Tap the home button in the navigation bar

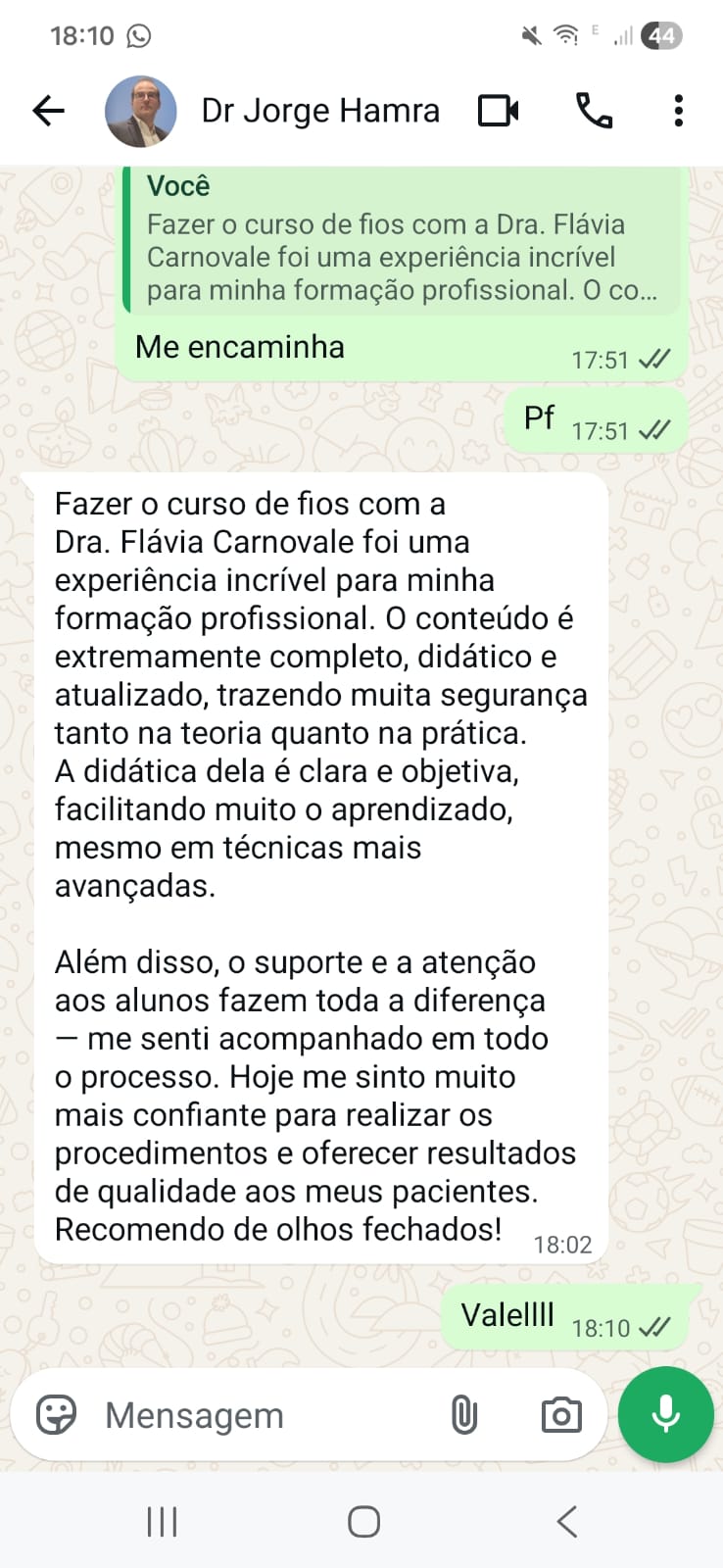(361, 1522)
